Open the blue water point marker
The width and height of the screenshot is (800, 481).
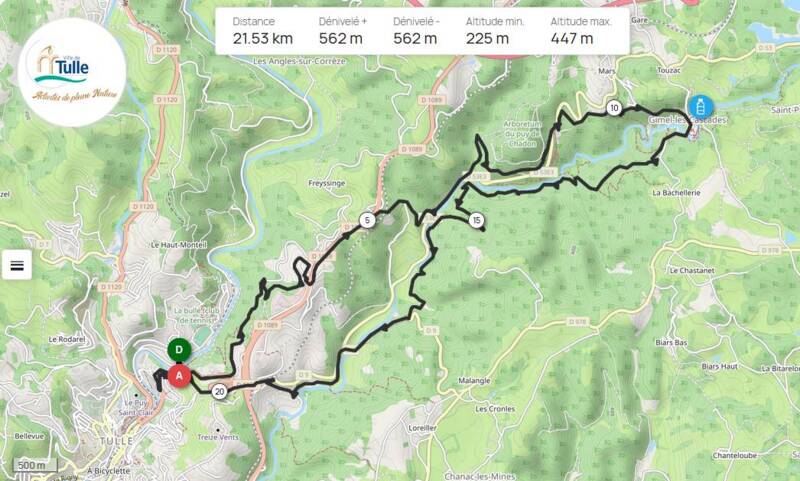click(x=700, y=108)
